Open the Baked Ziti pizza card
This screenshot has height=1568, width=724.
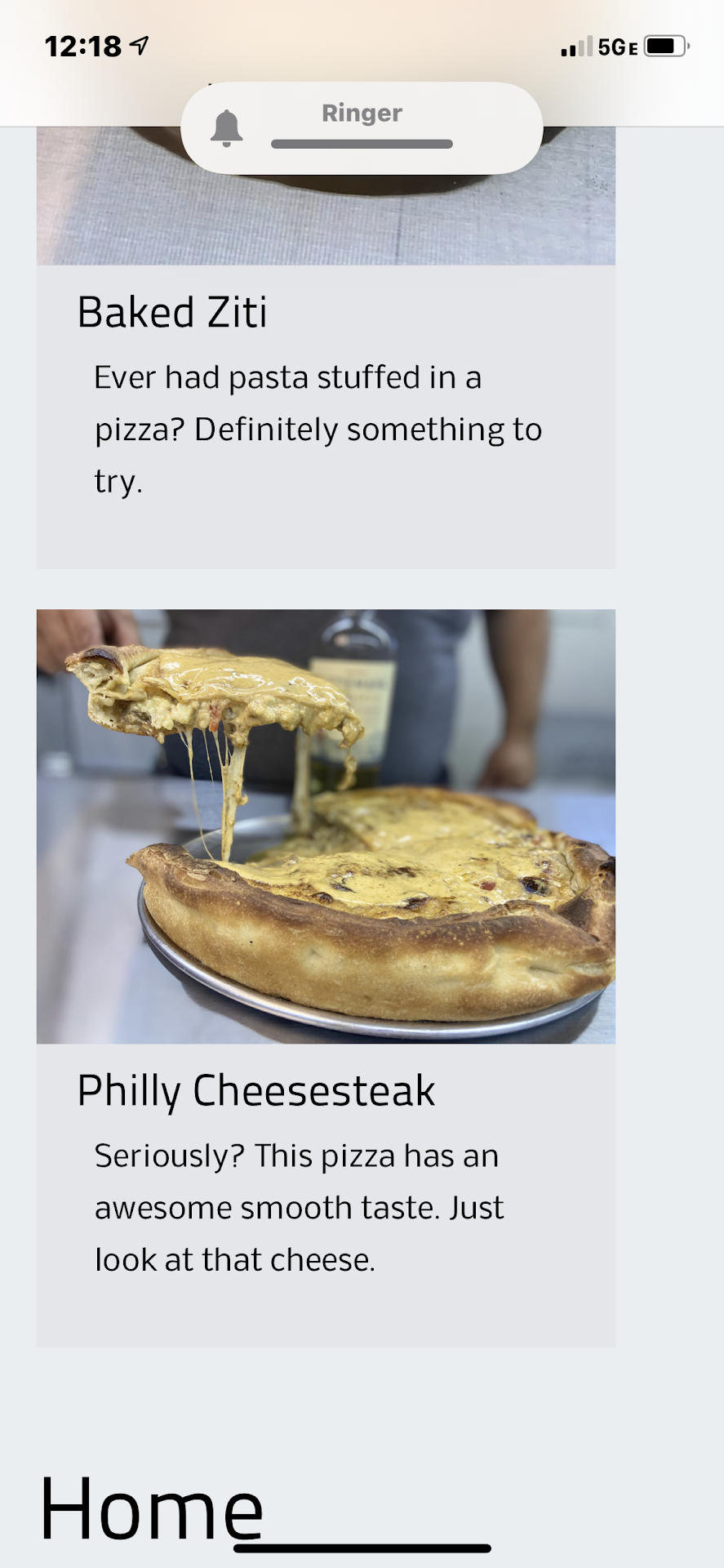326,392
